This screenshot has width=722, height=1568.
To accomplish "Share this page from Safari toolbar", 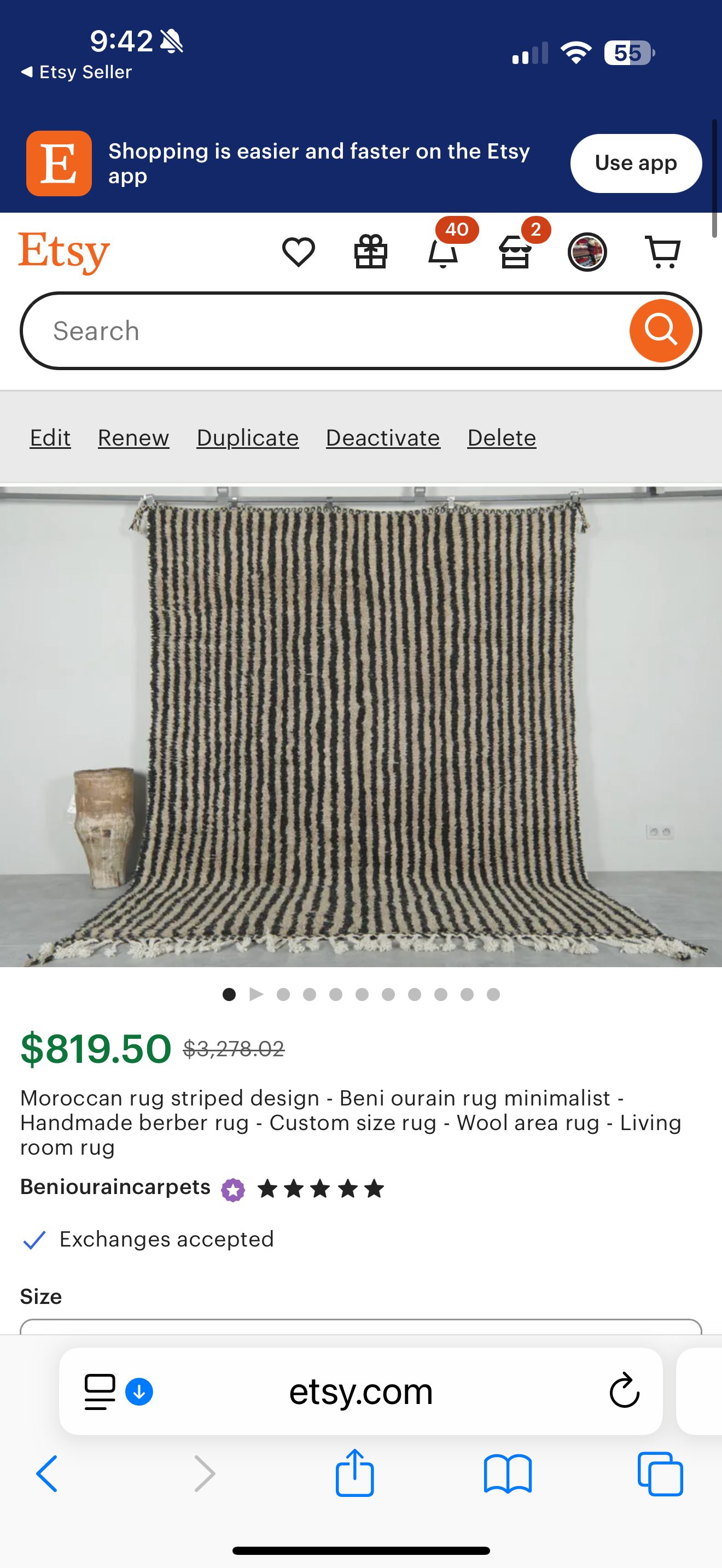I will coord(354,1473).
